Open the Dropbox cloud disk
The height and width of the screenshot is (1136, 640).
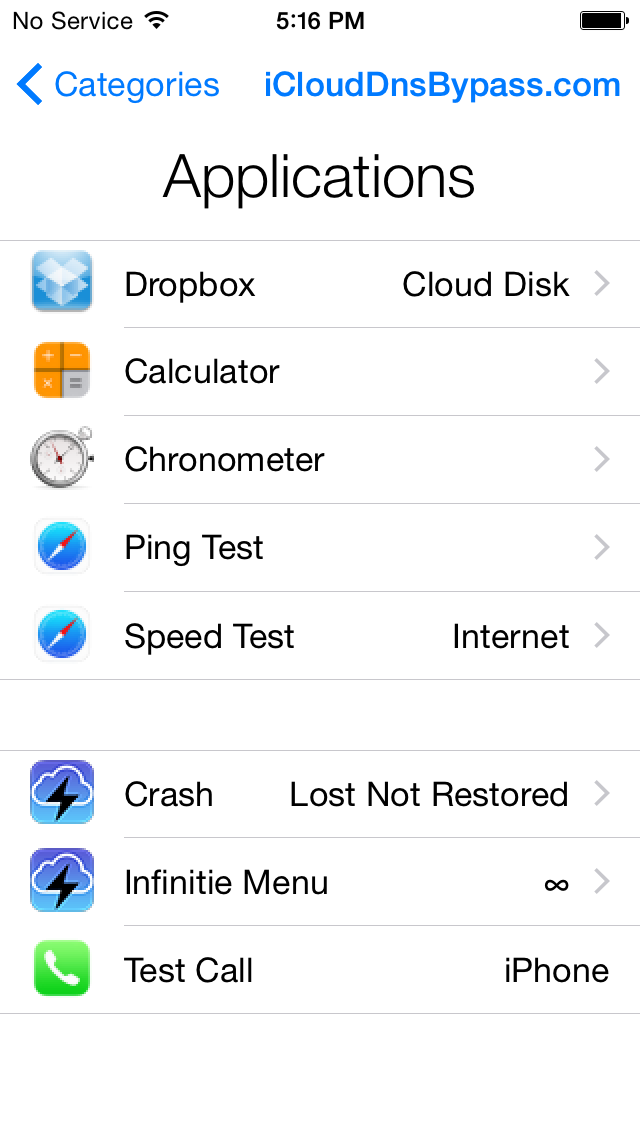(x=320, y=284)
